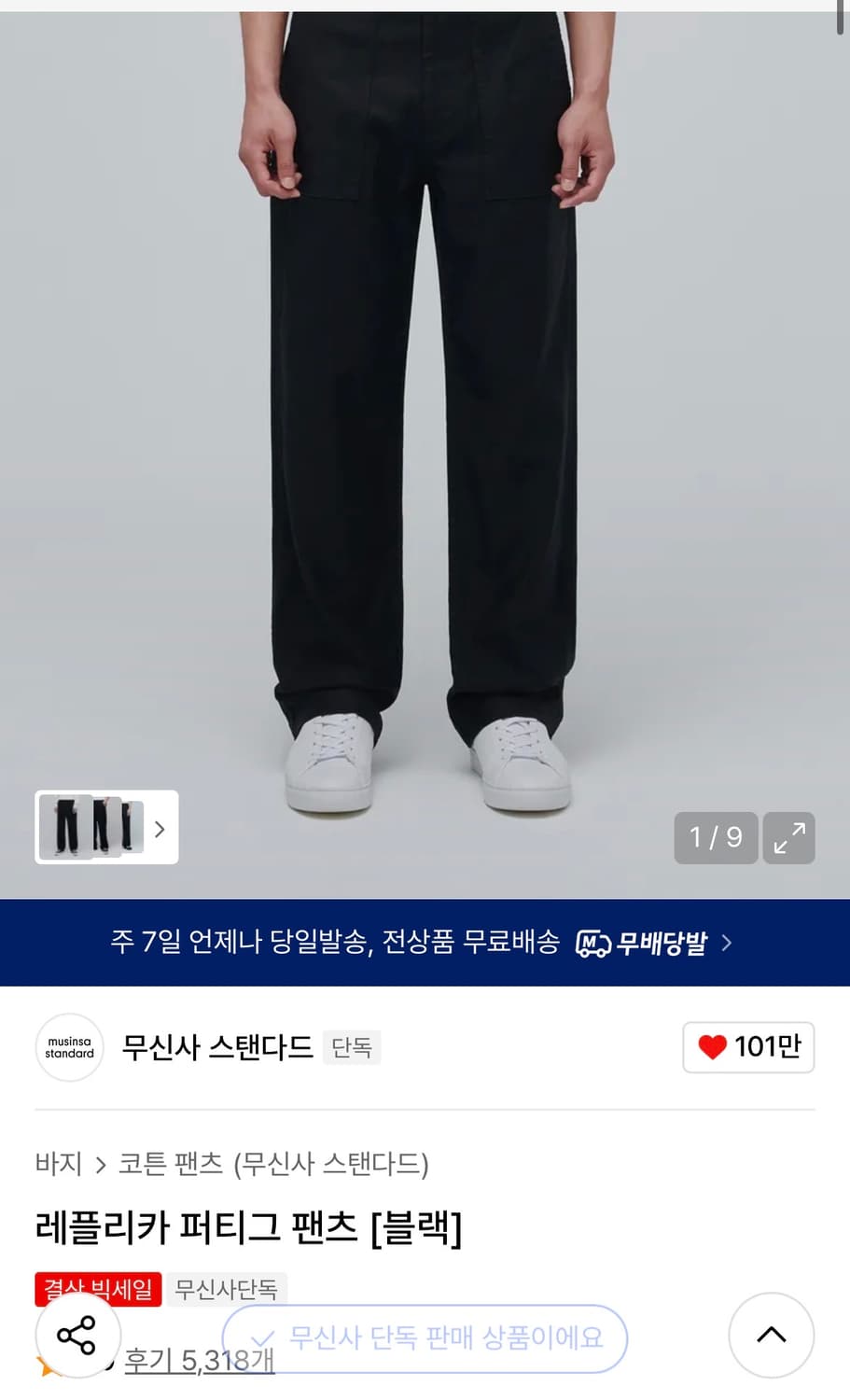The height and width of the screenshot is (1400, 850).
Task: Open the 무배당발 free shipping link
Action: 651,943
